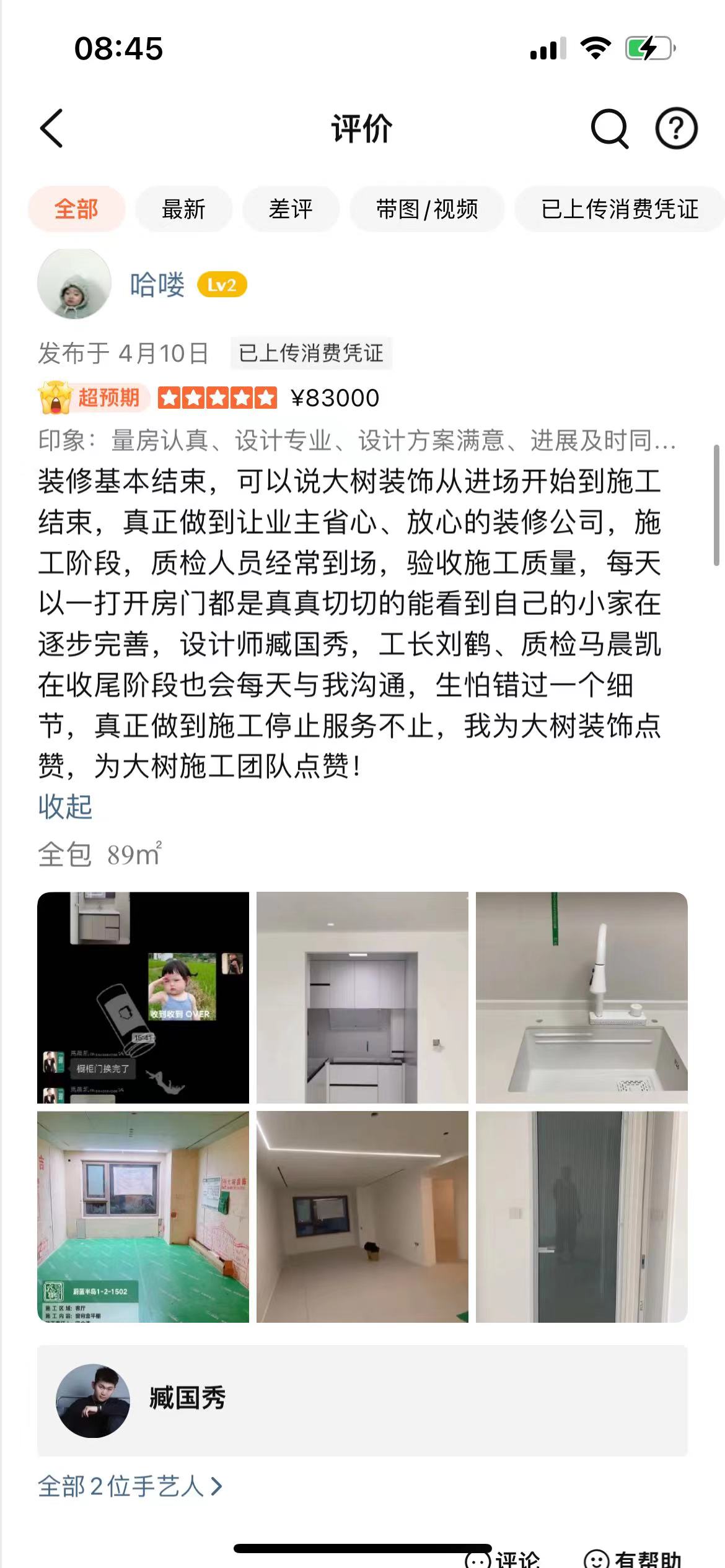Filter by 带图/视频 reviews
The height and width of the screenshot is (1568, 725).
pyautogui.click(x=427, y=209)
